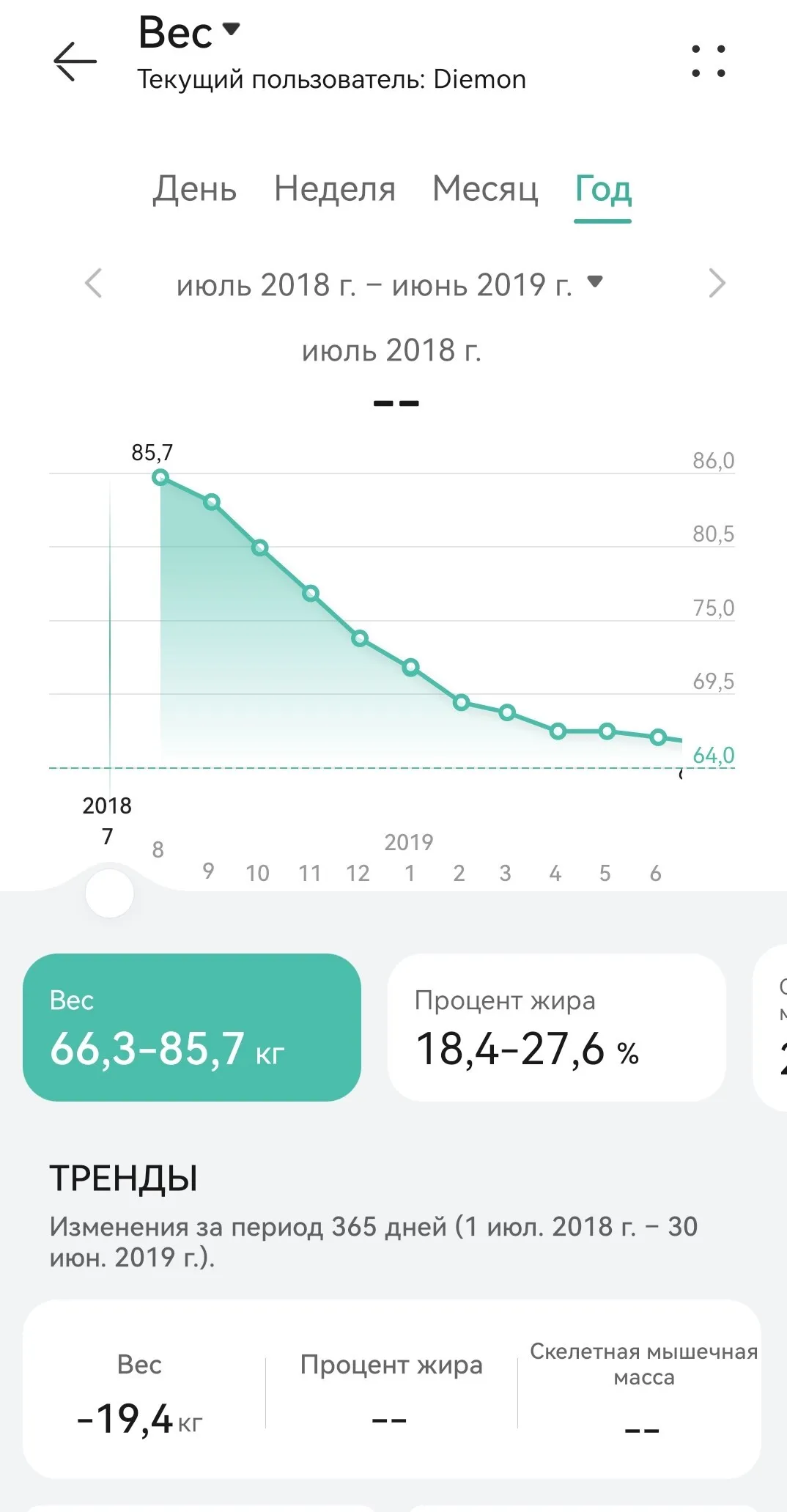Switch to the День tab

(x=195, y=188)
